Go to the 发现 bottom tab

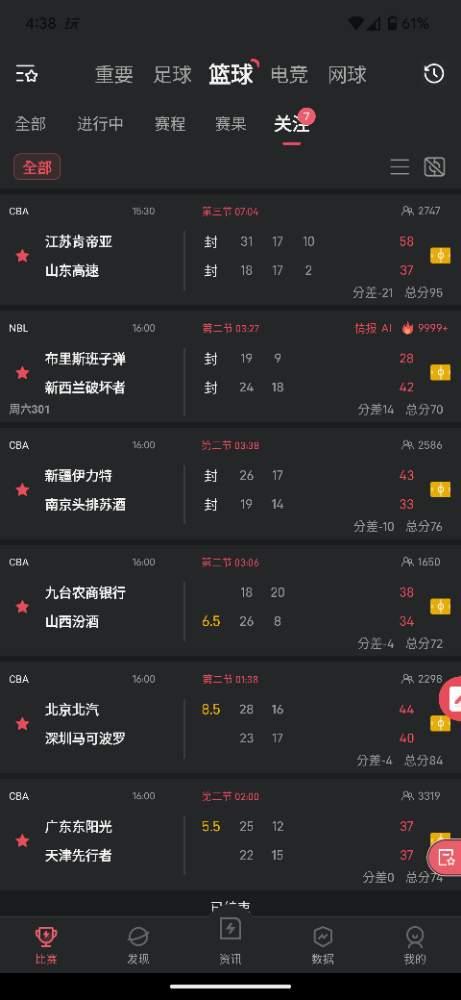tap(138, 945)
